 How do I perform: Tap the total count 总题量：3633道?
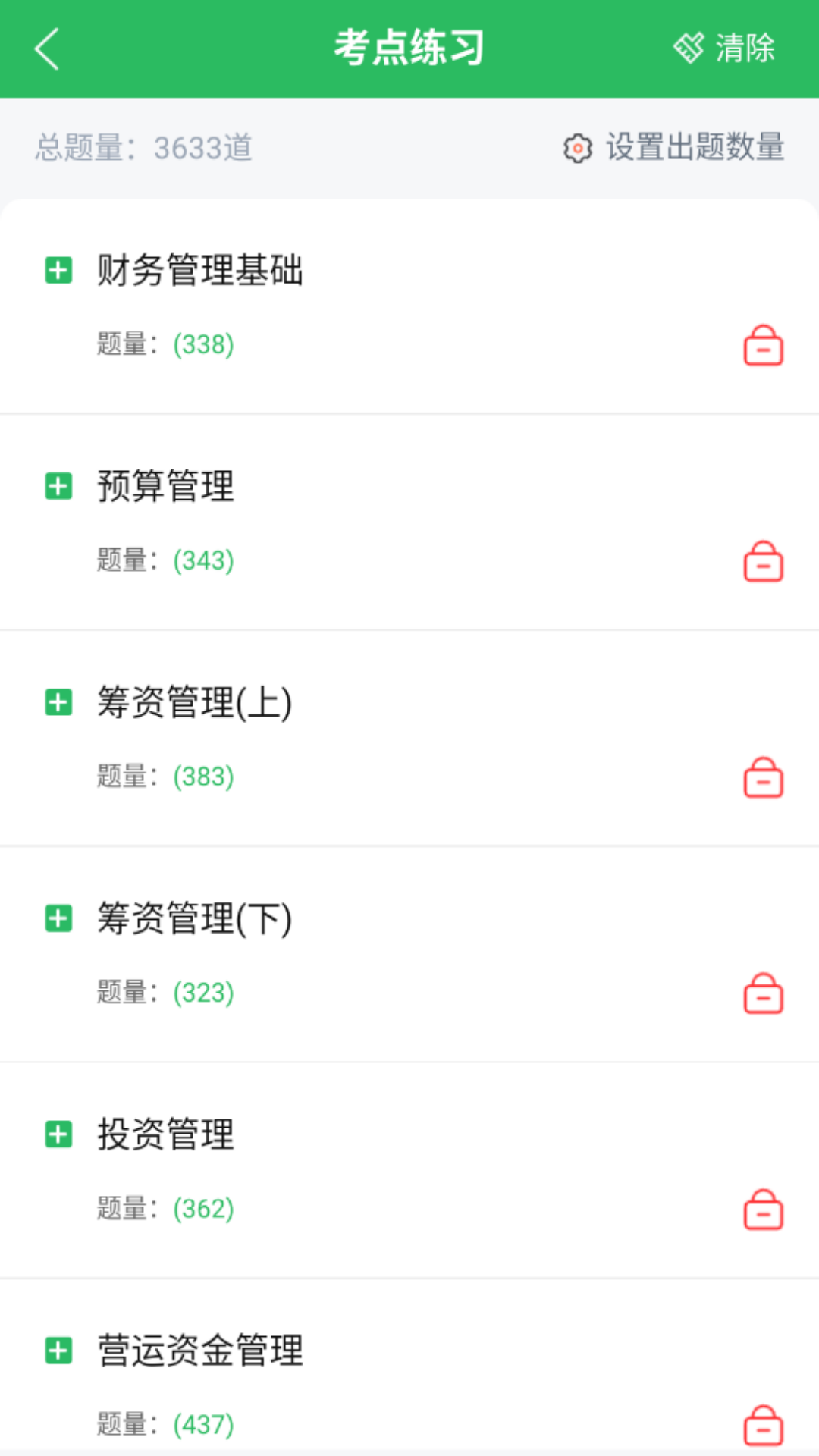click(x=144, y=149)
